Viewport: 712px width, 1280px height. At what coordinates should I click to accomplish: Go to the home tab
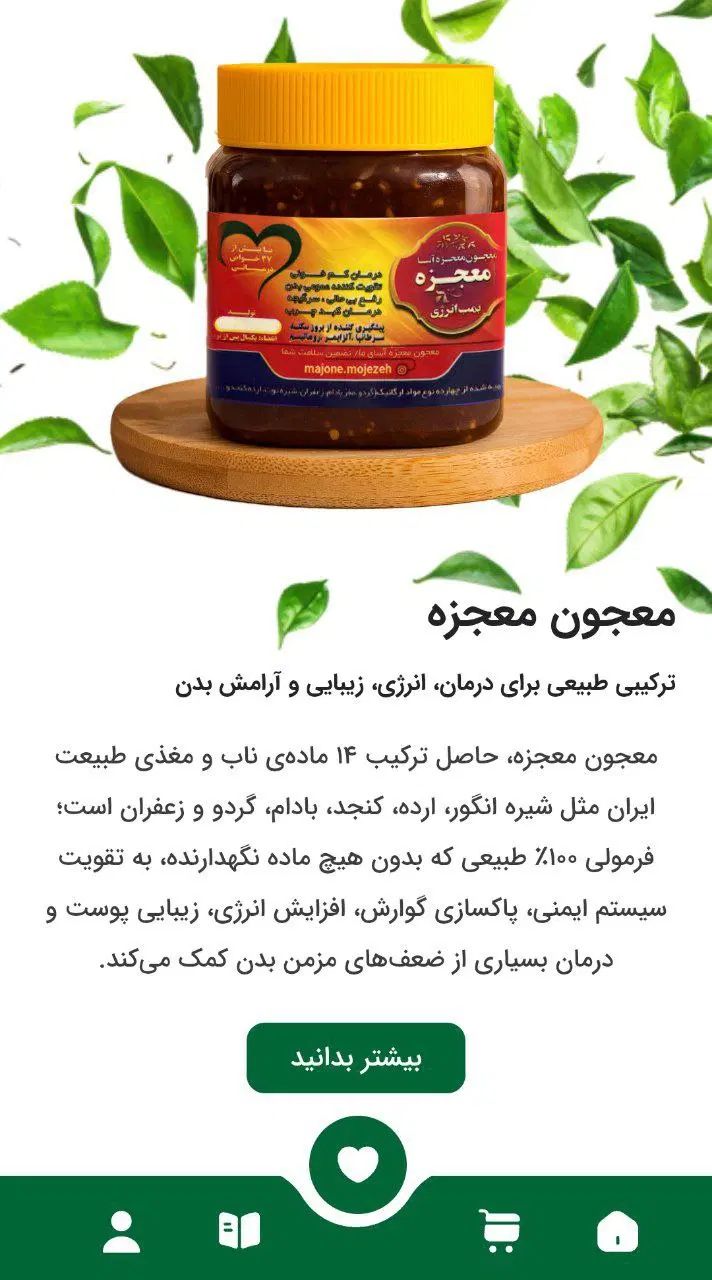(x=616, y=1231)
